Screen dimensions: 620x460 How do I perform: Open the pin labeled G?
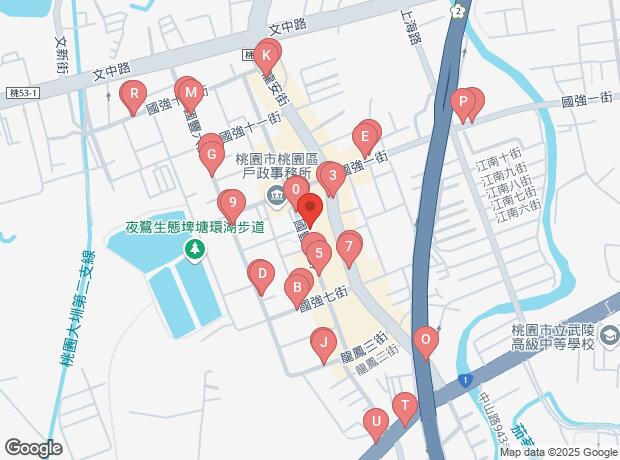coord(210,154)
